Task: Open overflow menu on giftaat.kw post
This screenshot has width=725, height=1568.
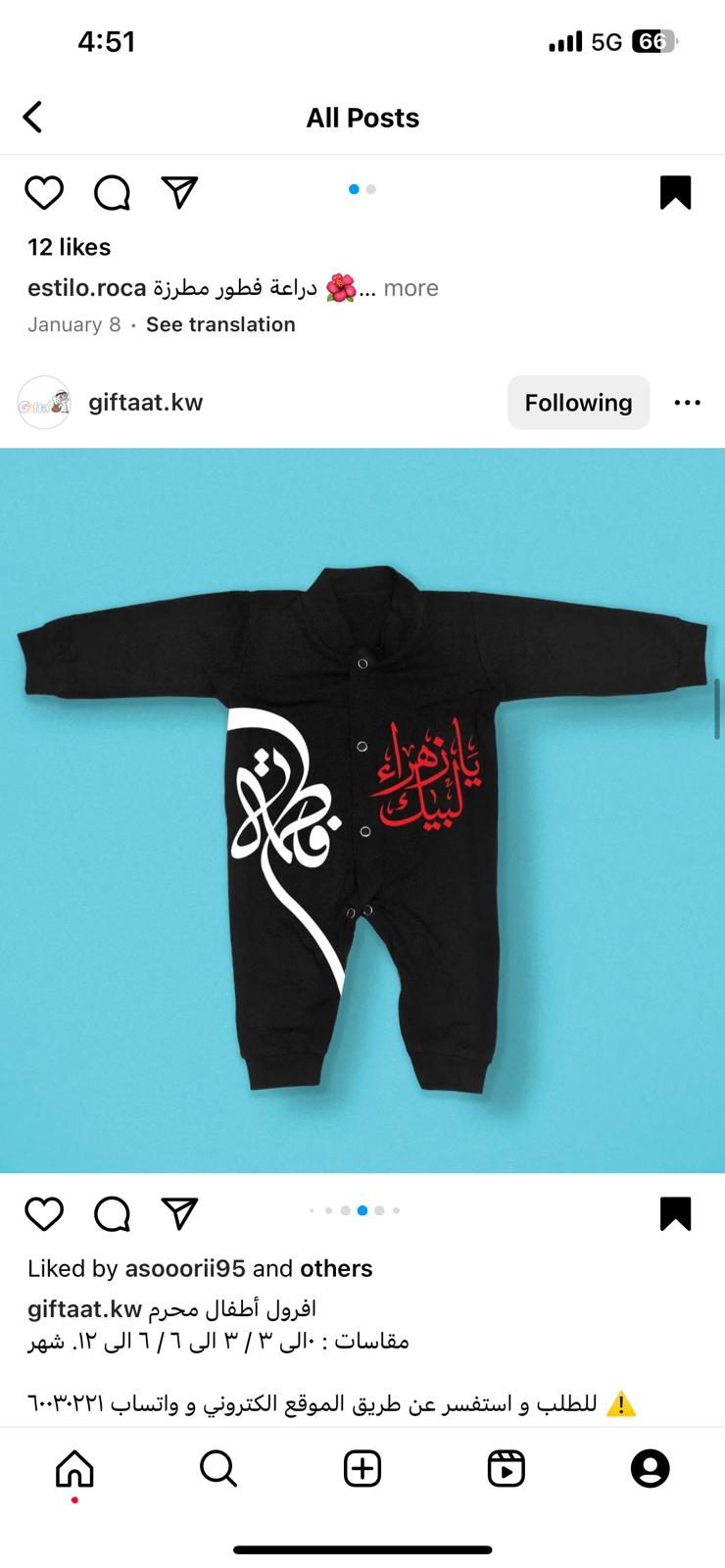Action: pyautogui.click(x=687, y=403)
